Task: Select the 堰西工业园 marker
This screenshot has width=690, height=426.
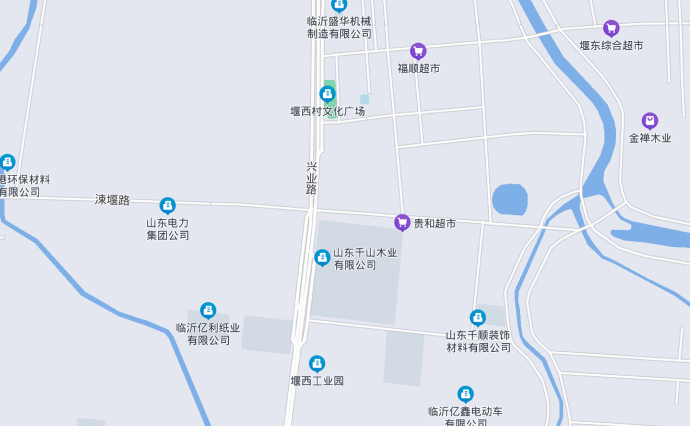Action: click(317, 364)
